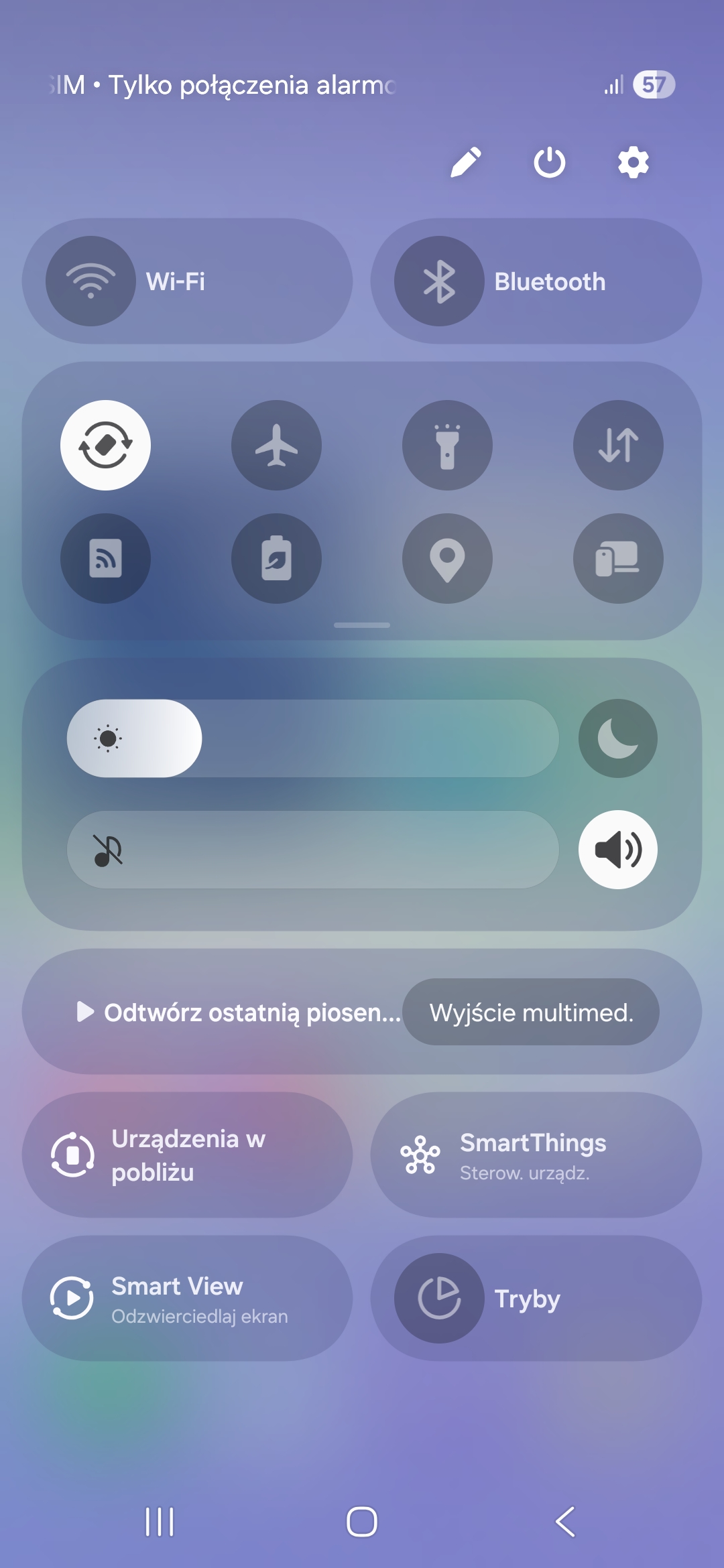Open Urządzenia w pobliżu
The image size is (724, 1568).
[x=188, y=1155]
